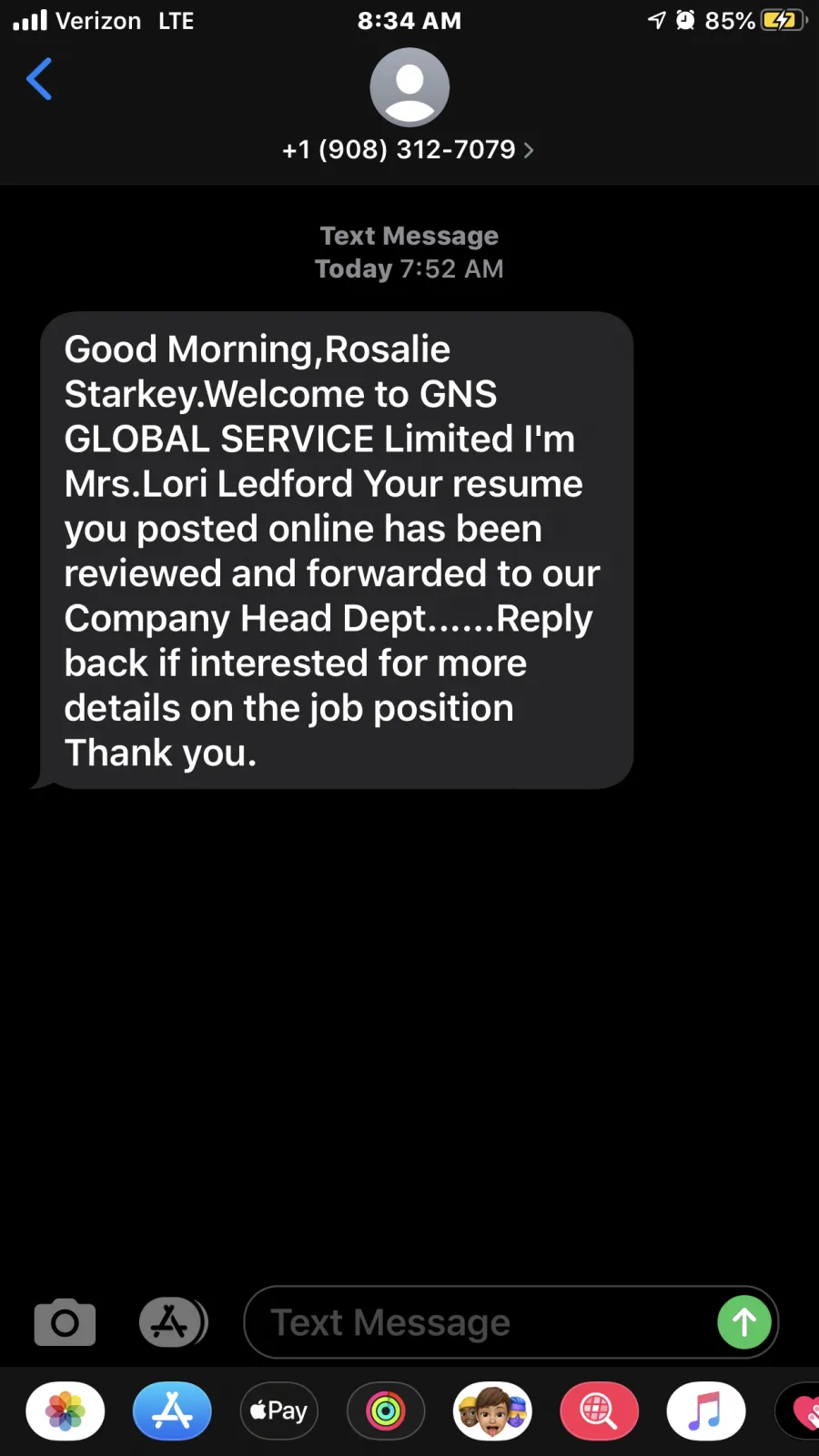
Task: Send the message with the green arrow
Action: tap(744, 1322)
